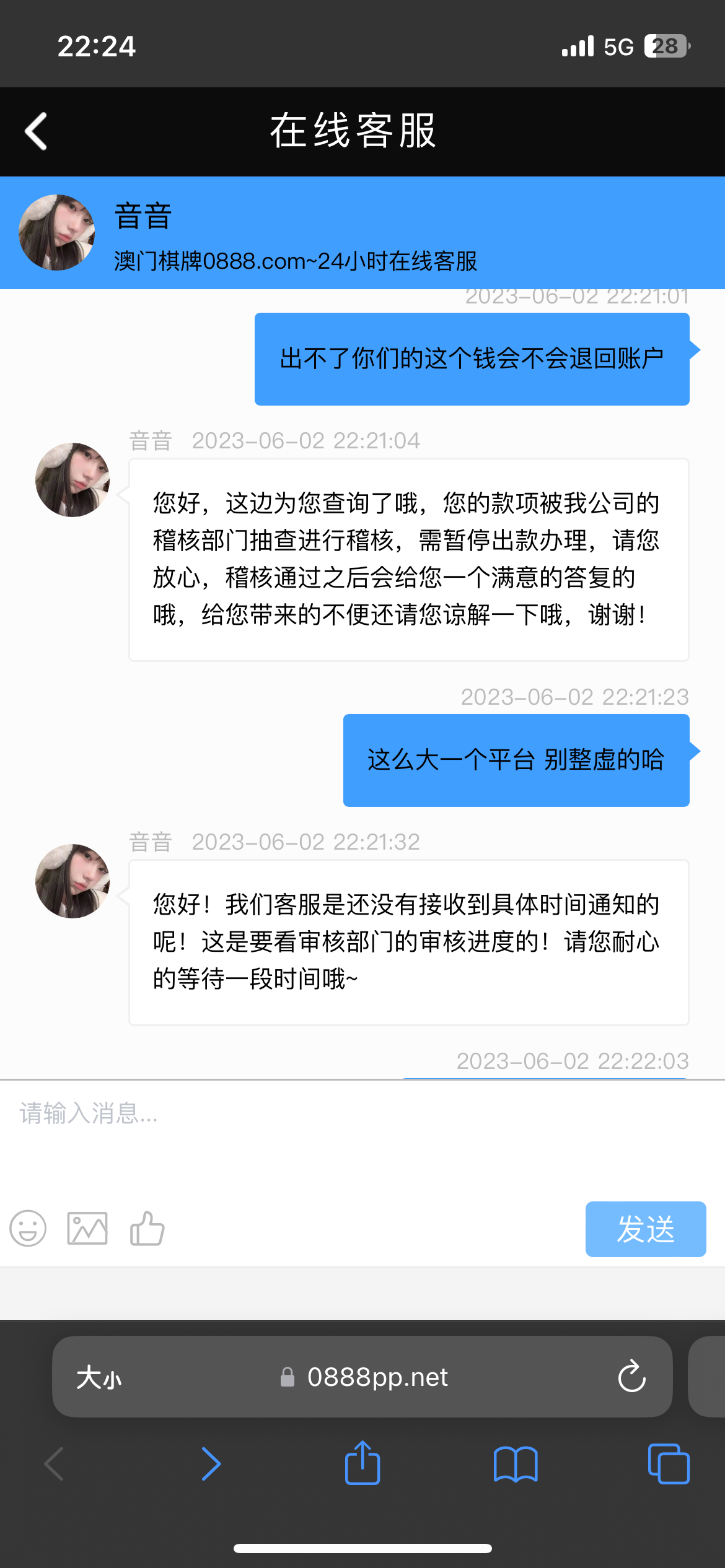725x1568 pixels.
Task: Send a thumbs-up to support
Action: pos(147,1229)
